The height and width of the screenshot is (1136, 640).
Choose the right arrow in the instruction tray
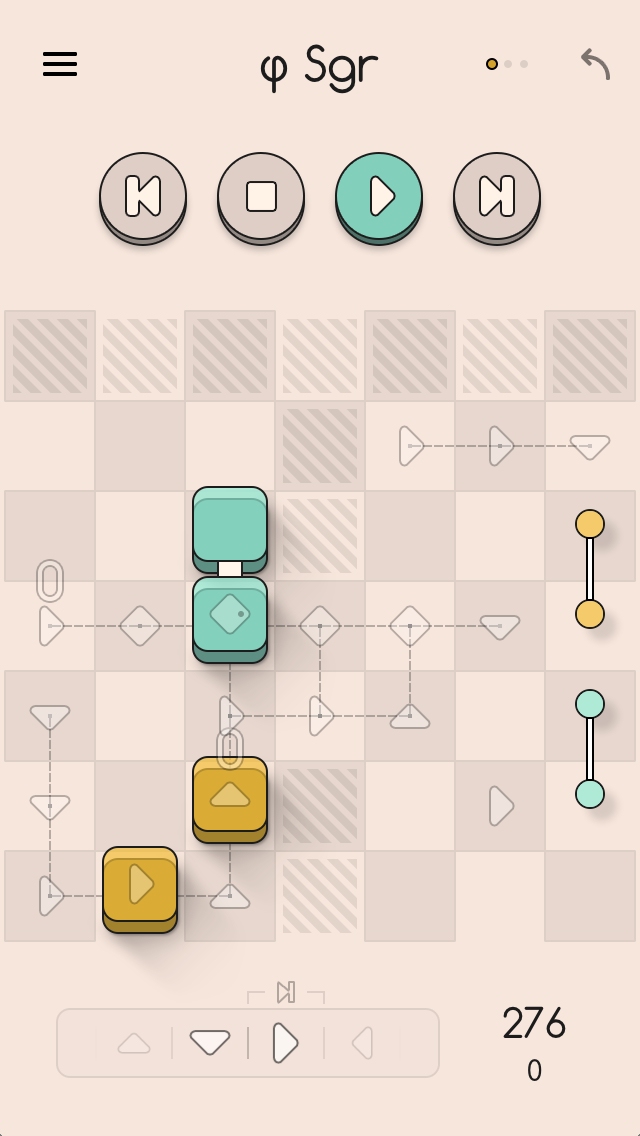286,1043
